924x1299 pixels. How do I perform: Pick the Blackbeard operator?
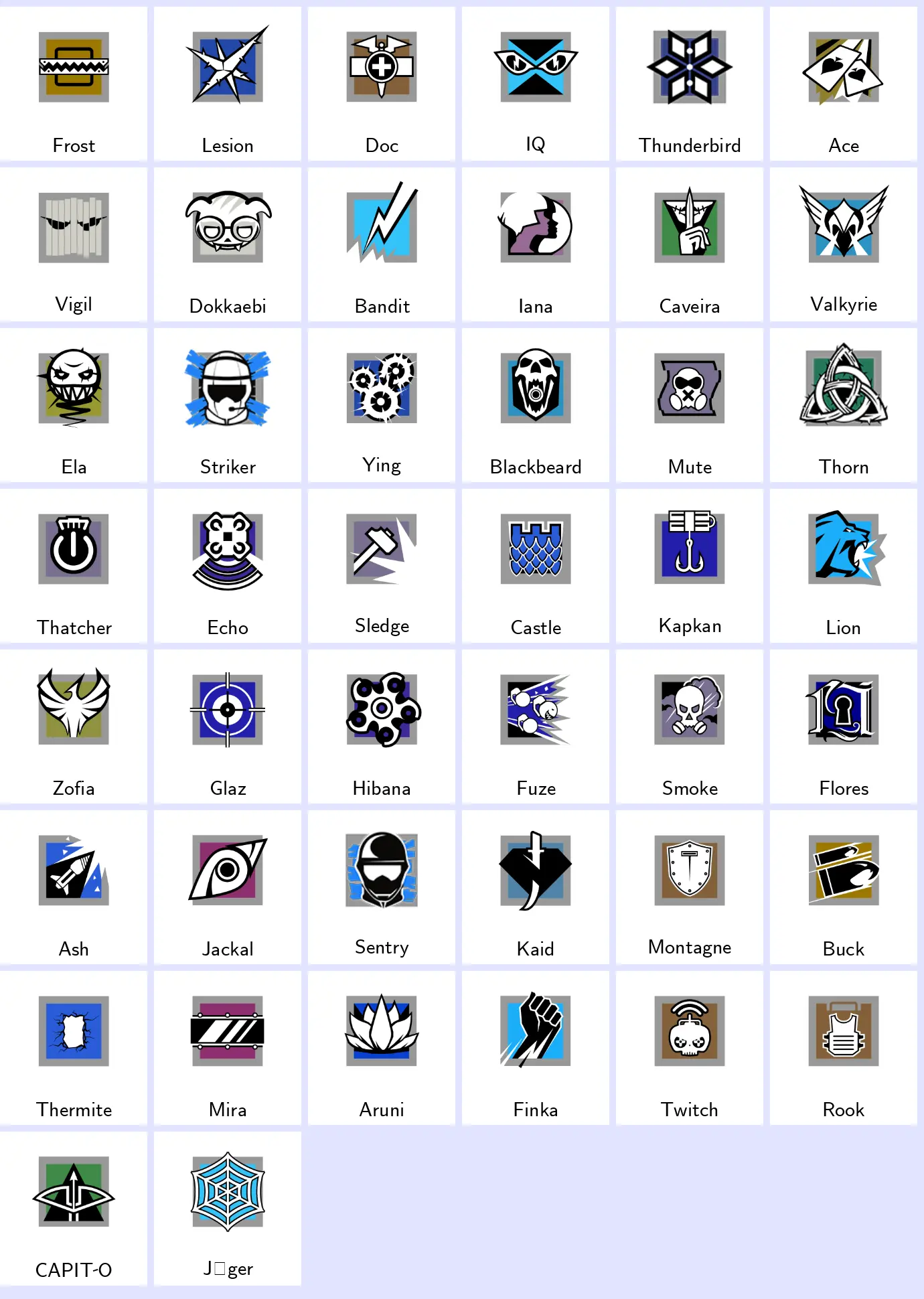pos(536,405)
